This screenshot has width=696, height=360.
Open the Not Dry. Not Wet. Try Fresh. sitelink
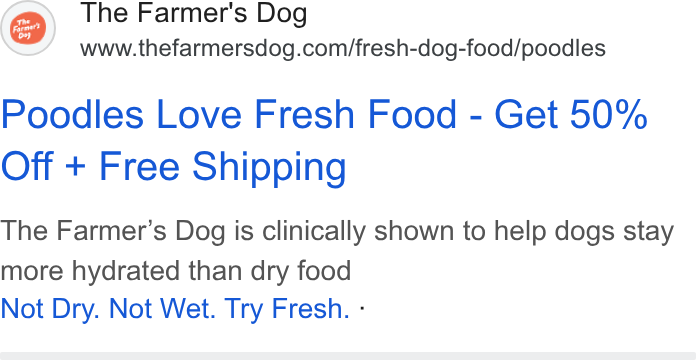pos(175,309)
